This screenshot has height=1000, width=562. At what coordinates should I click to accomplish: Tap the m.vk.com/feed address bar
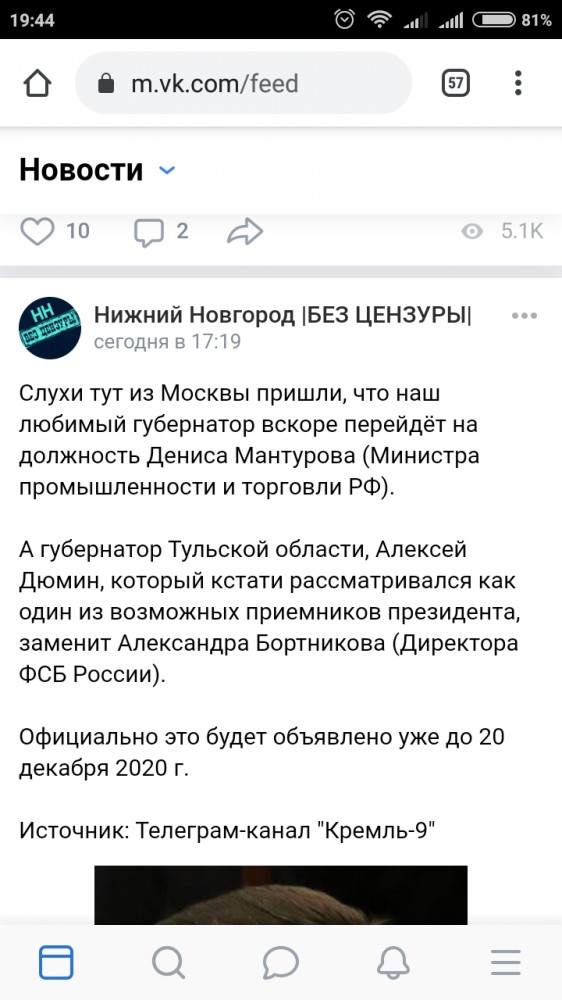pos(243,84)
